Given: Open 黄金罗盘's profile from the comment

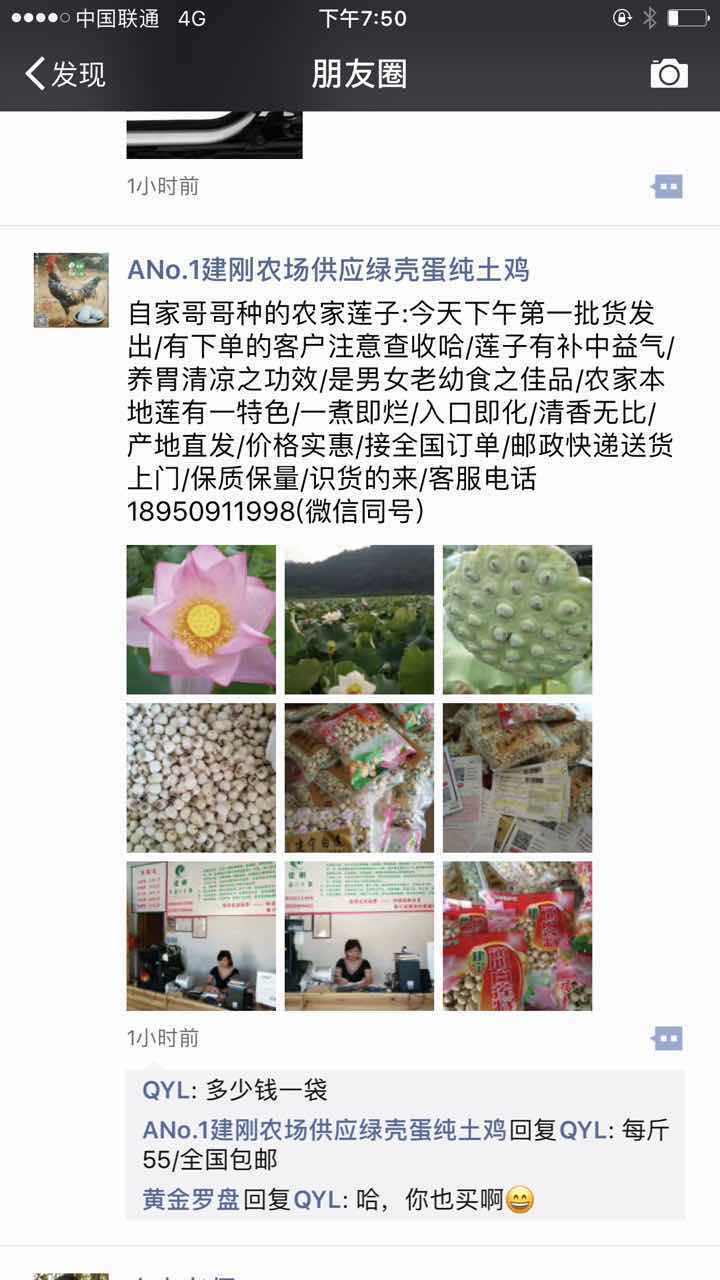Looking at the screenshot, I should (x=191, y=1200).
